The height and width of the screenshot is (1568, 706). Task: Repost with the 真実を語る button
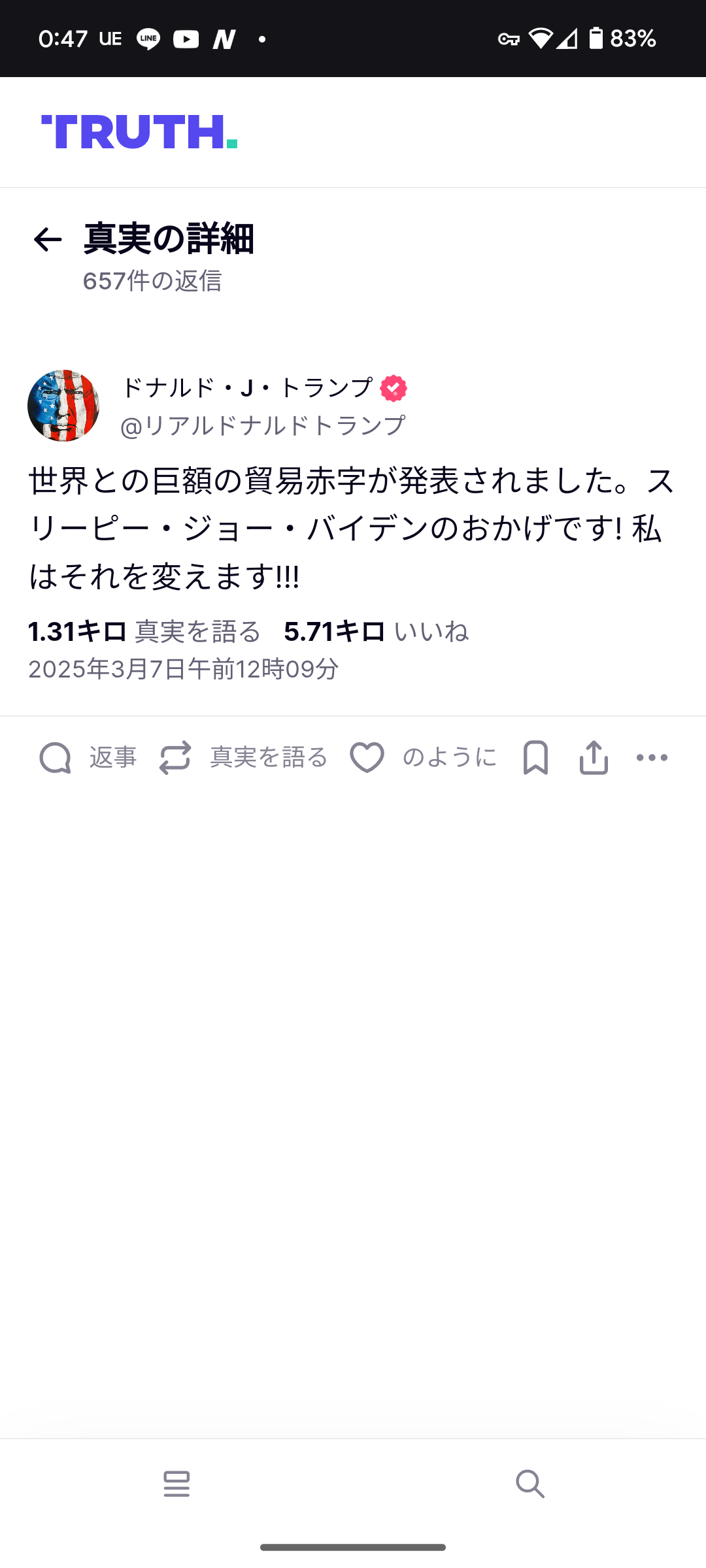(x=243, y=758)
